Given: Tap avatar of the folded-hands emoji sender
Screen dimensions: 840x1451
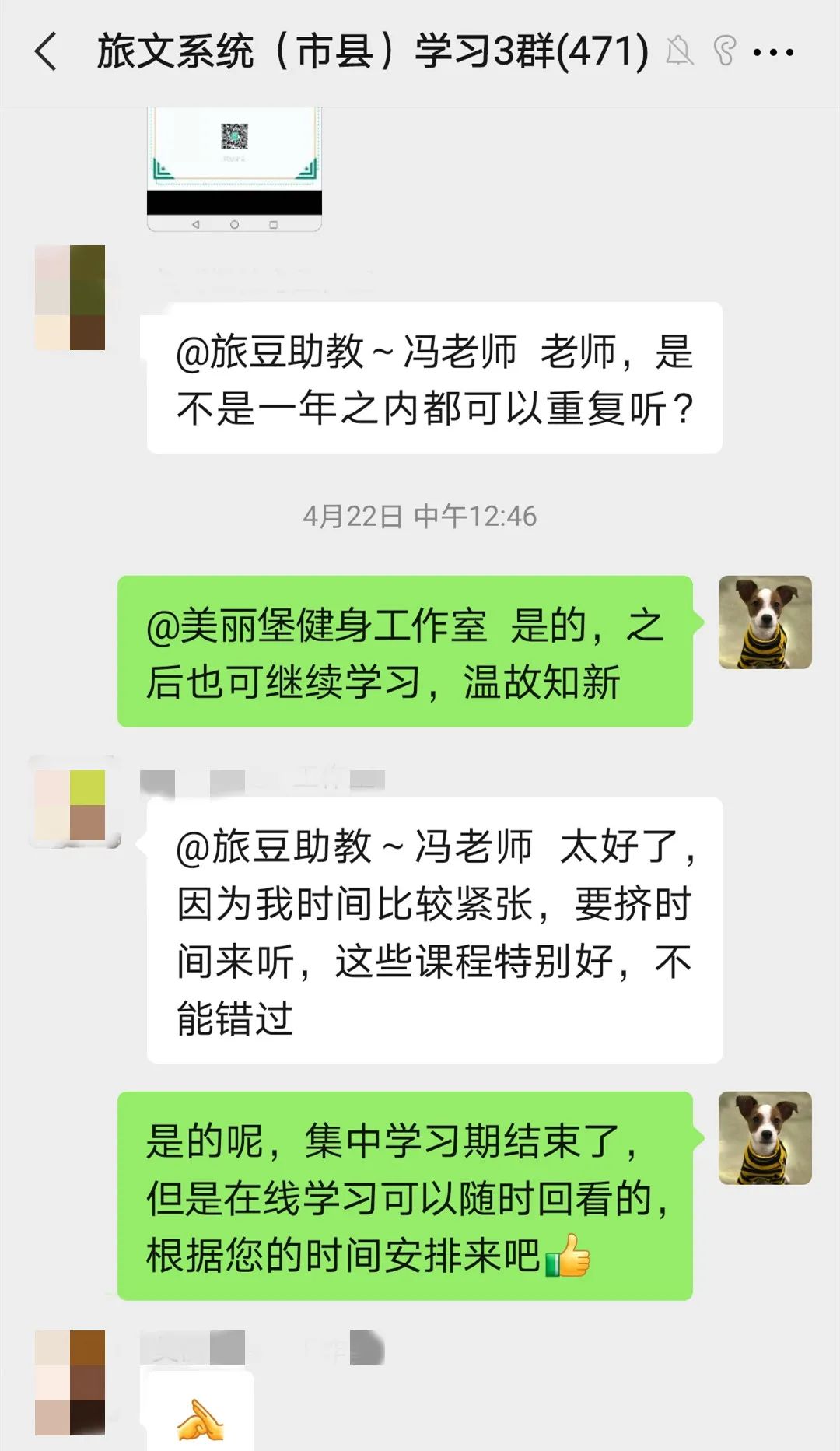Looking at the screenshot, I should (x=70, y=1383).
